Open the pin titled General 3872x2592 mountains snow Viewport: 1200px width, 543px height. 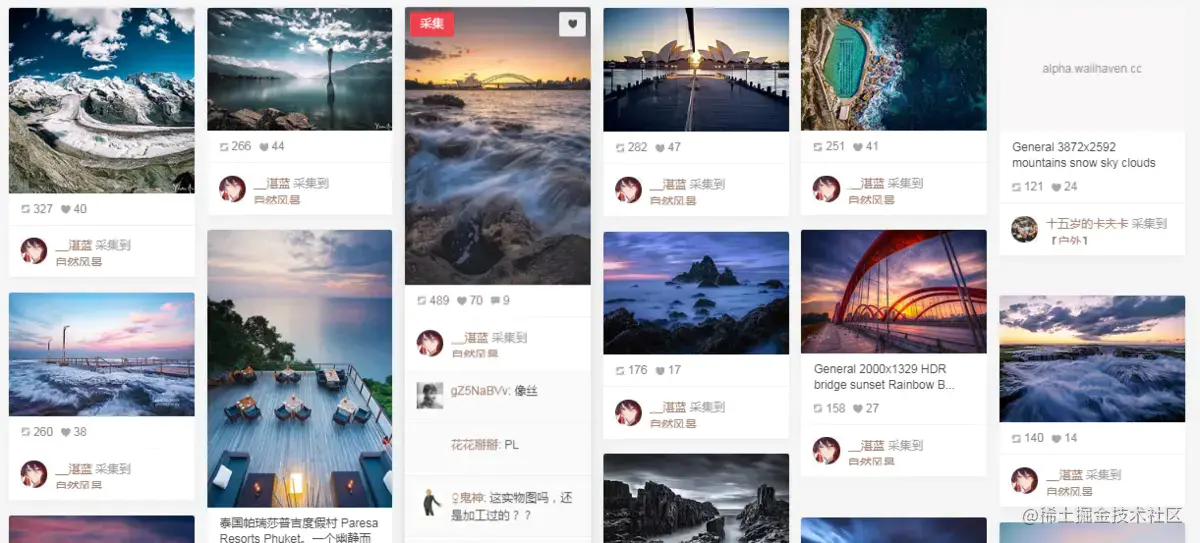tap(1083, 154)
